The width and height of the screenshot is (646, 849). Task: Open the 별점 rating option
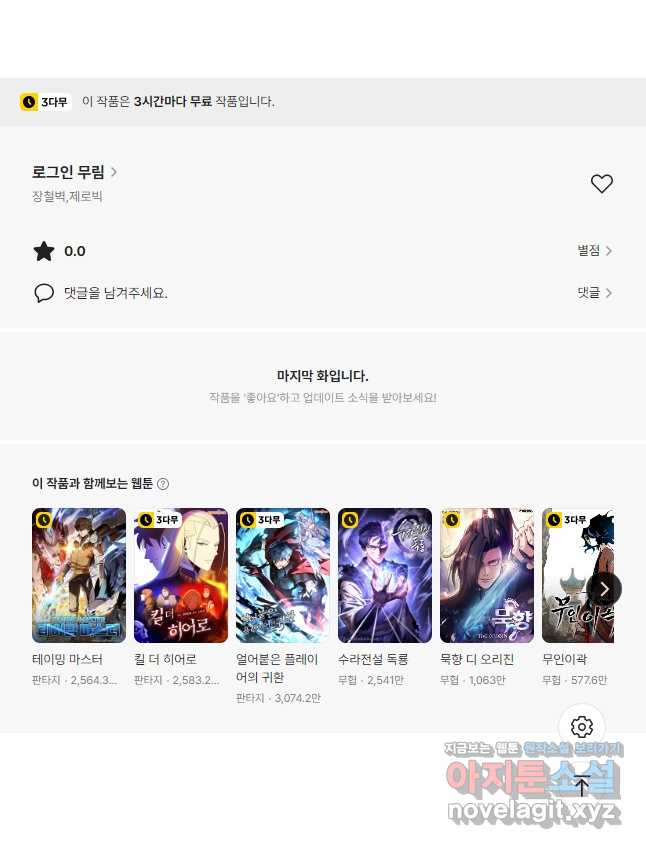pyautogui.click(x=594, y=251)
